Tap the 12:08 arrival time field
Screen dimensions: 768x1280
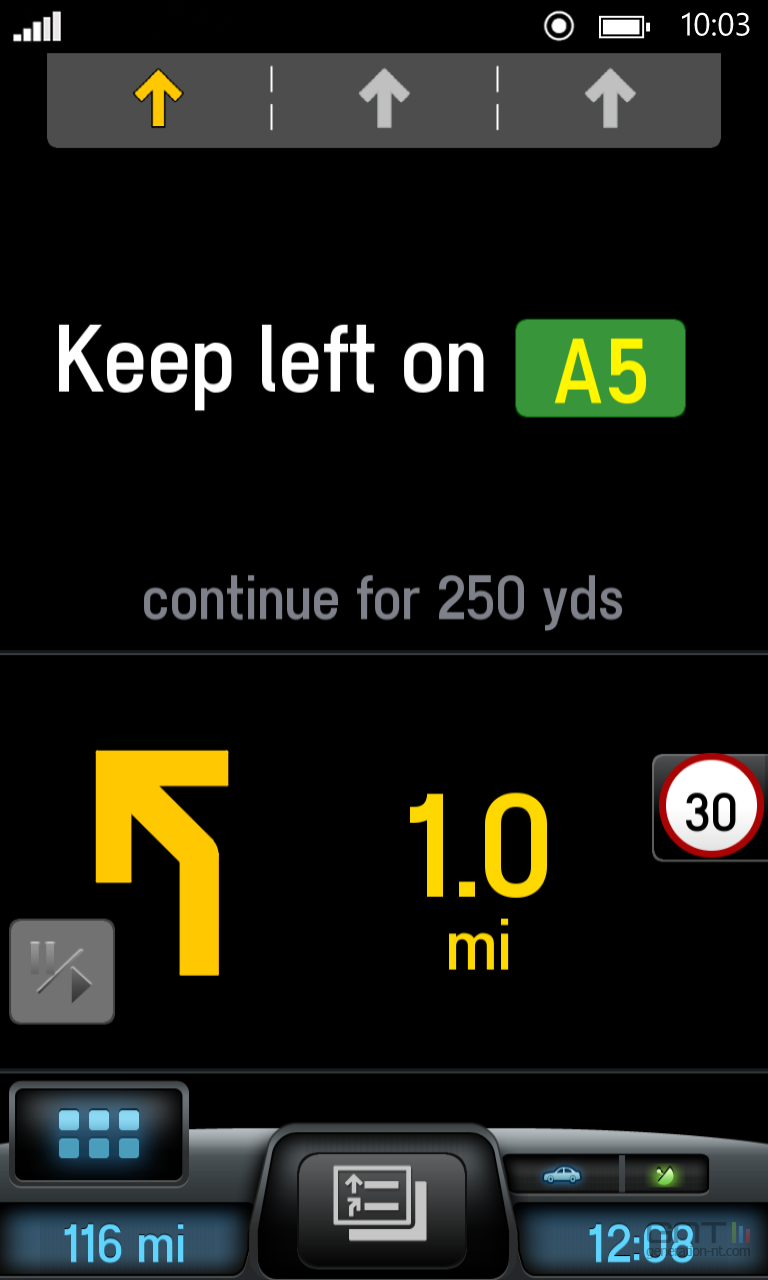coord(640,1243)
